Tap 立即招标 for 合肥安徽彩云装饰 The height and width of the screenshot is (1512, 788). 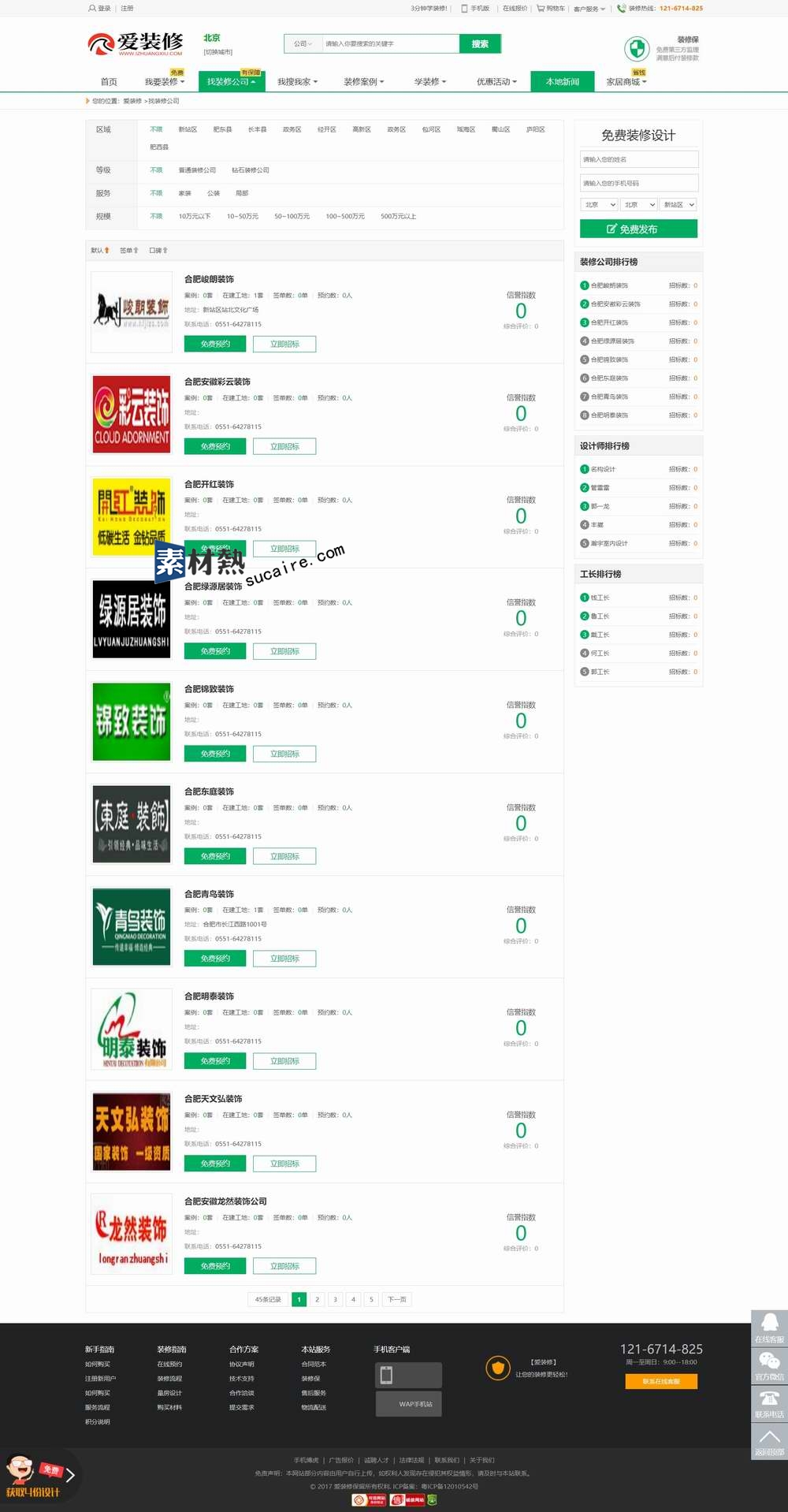coord(284,447)
